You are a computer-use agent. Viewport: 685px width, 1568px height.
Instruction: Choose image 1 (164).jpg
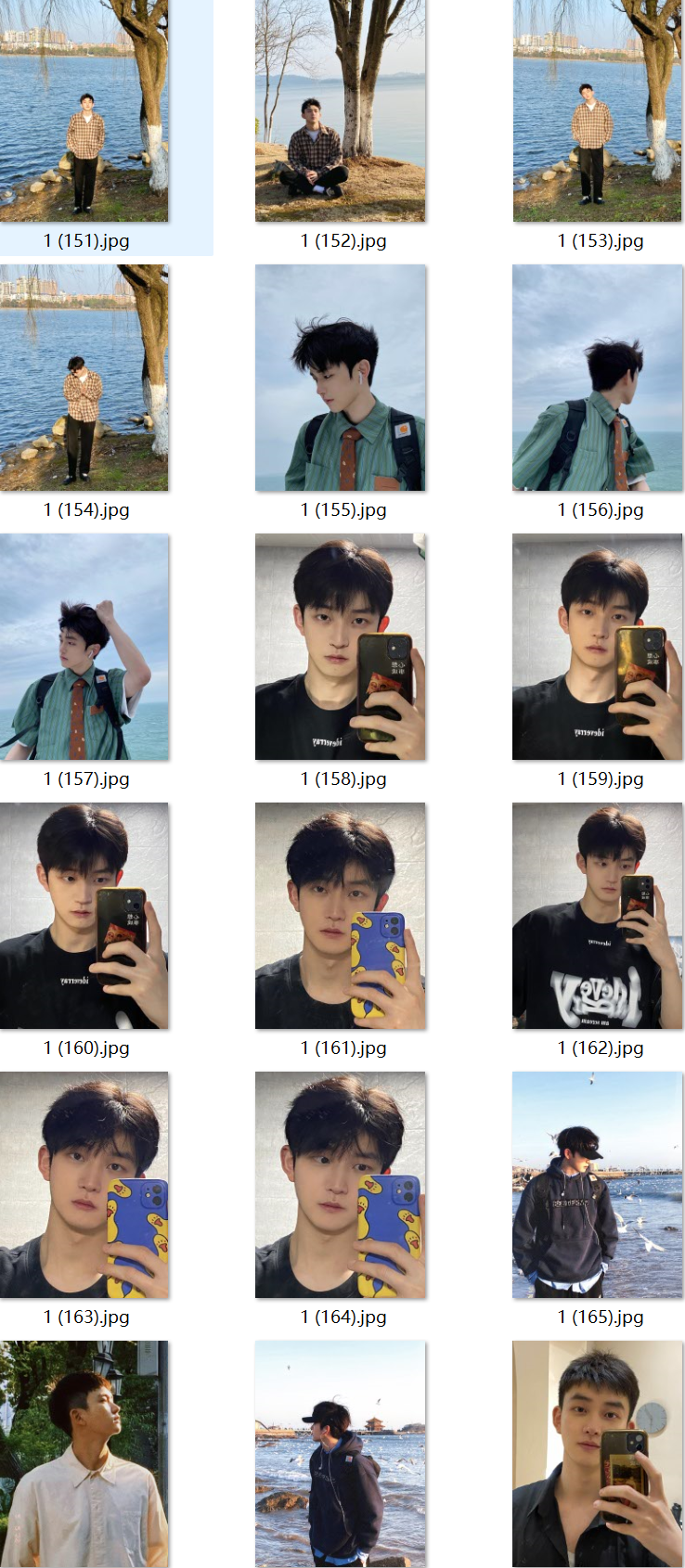[x=341, y=1185]
